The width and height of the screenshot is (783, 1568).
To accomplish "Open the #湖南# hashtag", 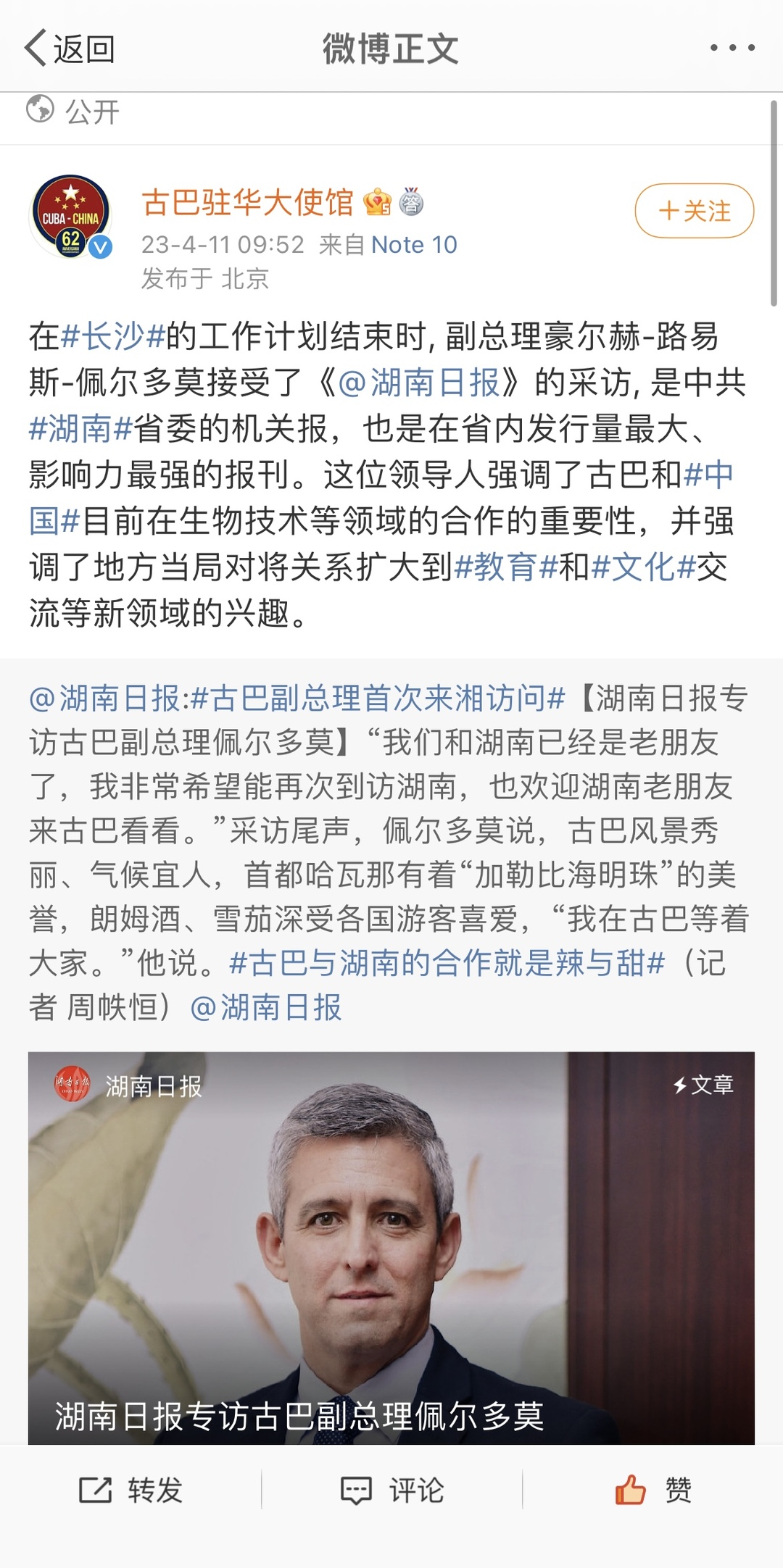I will click(80, 429).
